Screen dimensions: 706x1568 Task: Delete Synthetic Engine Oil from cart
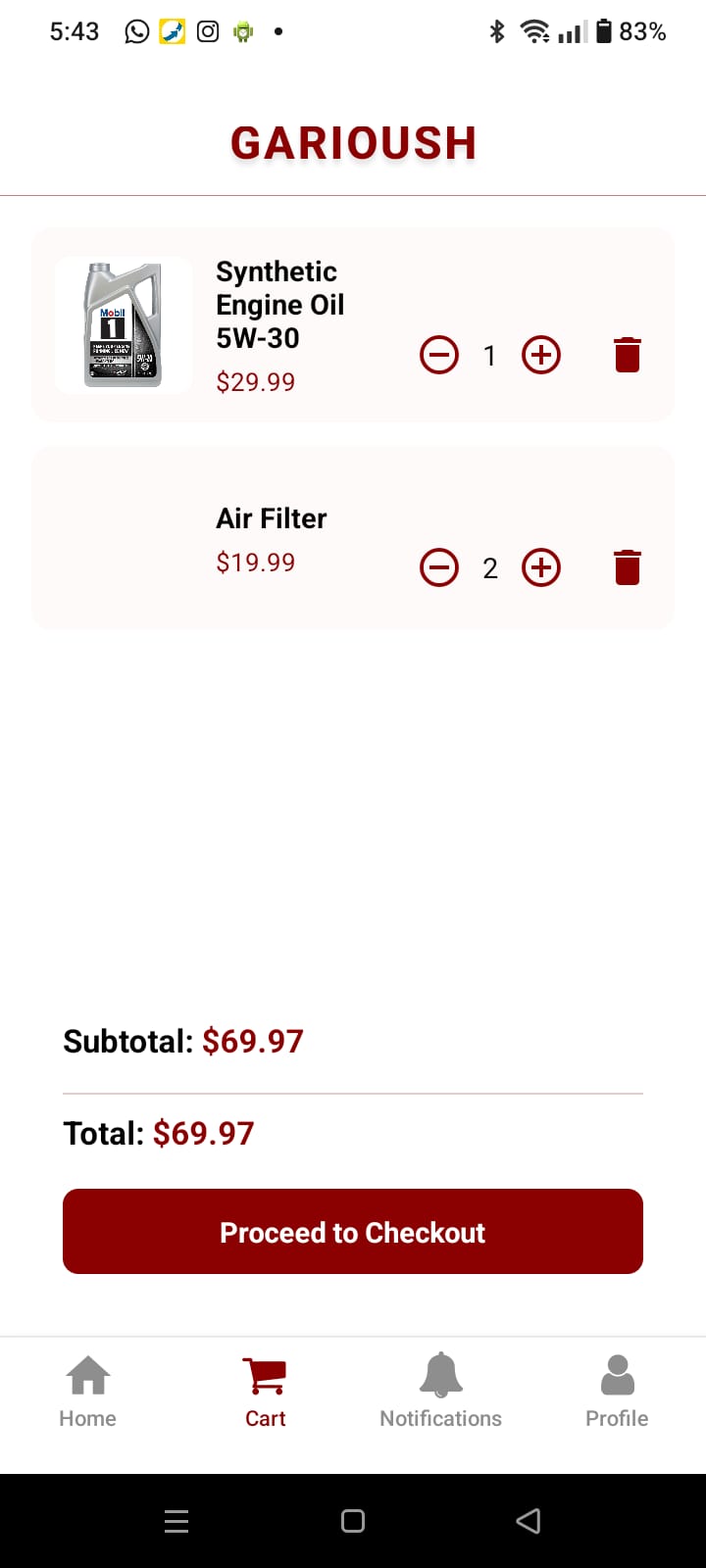coord(628,355)
